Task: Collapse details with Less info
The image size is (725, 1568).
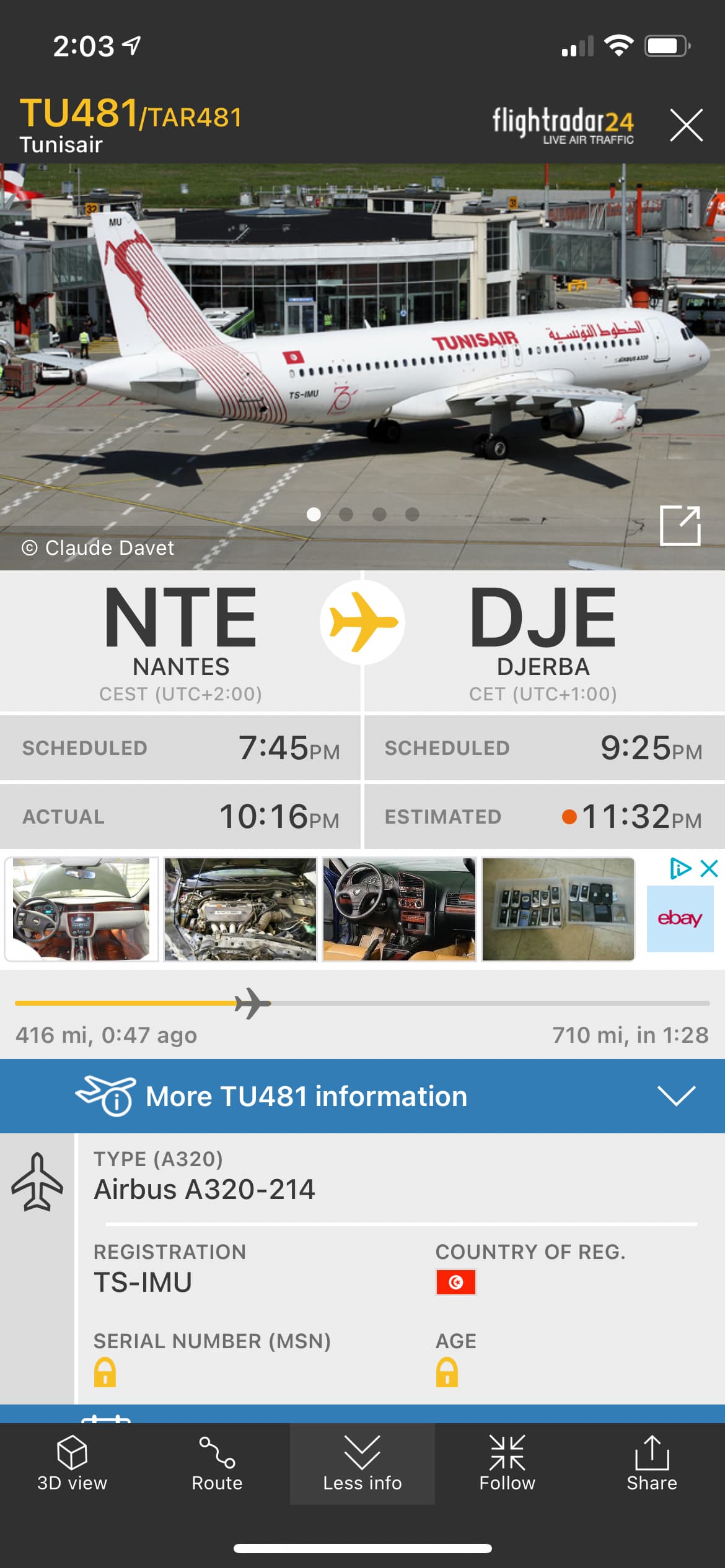Action: pos(362,1464)
